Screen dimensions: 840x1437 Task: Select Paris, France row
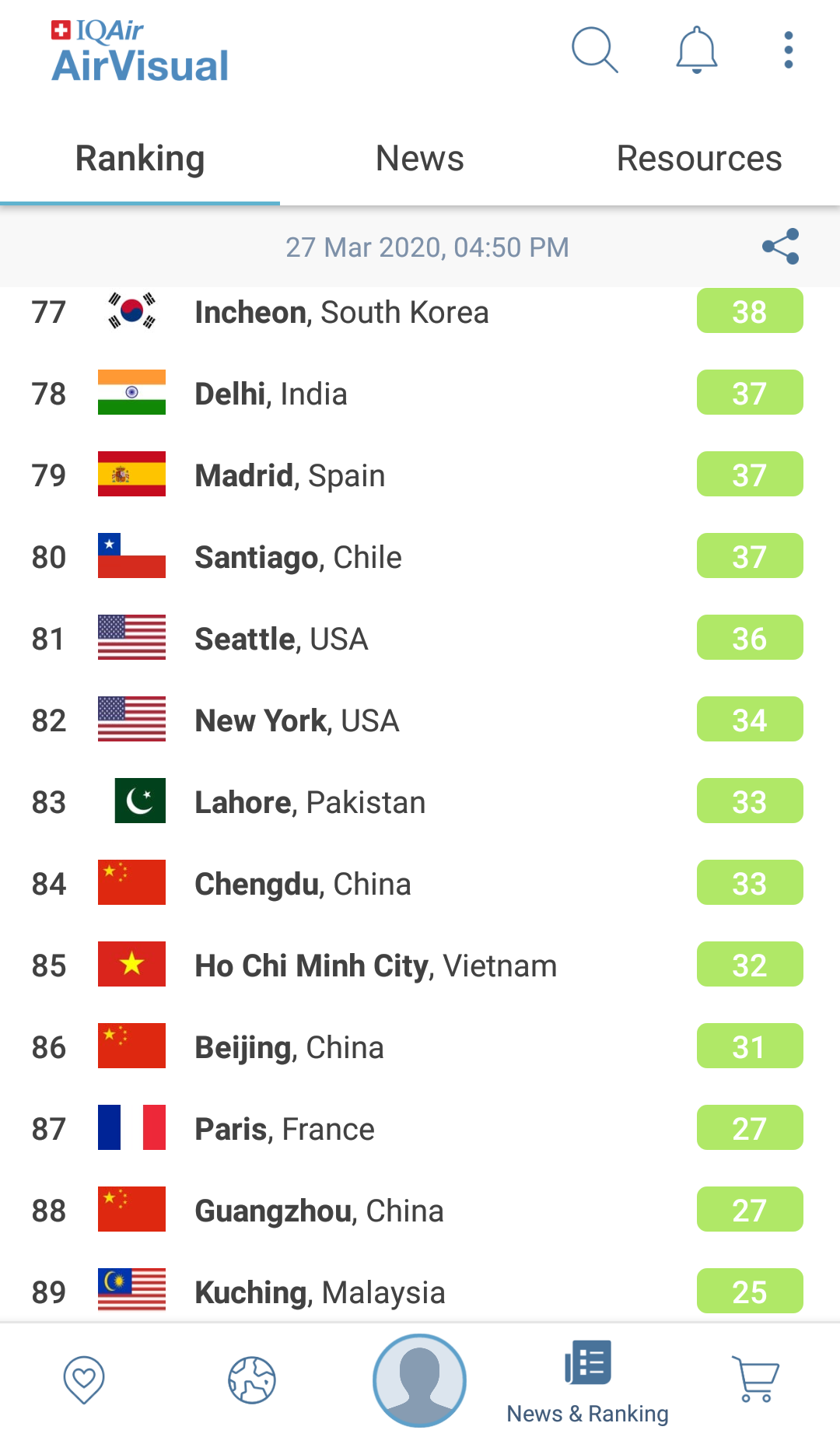point(420,1129)
